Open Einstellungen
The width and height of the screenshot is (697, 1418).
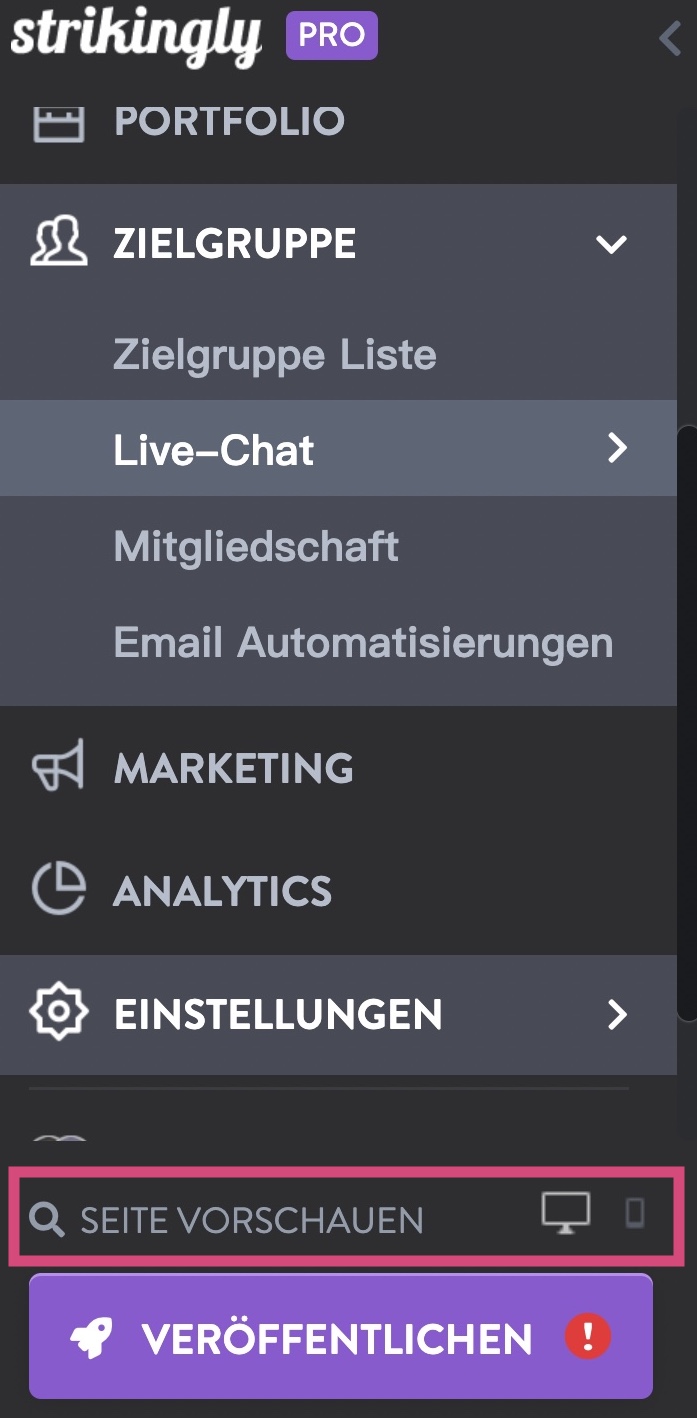click(x=278, y=1014)
